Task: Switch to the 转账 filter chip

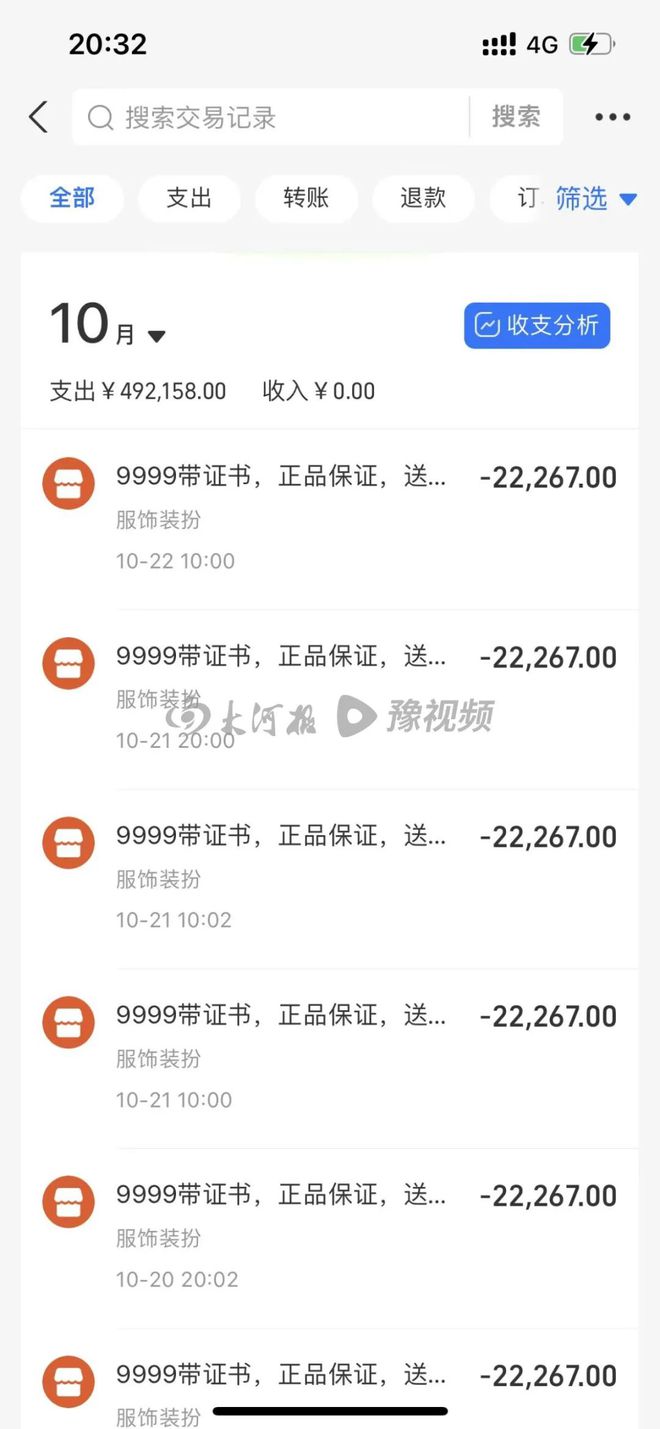Action: (x=306, y=198)
